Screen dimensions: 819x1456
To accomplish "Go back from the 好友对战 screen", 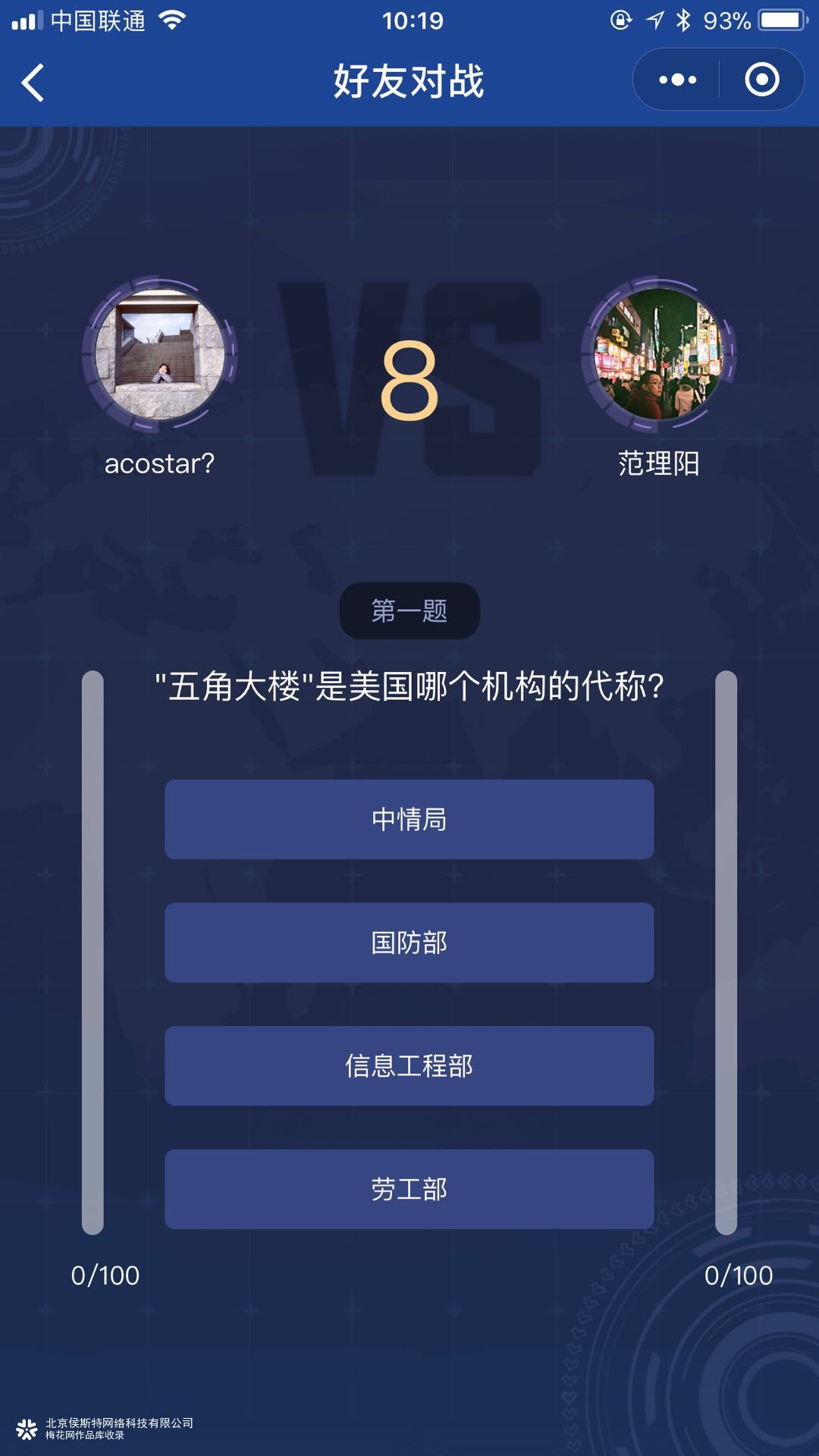I will click(x=33, y=82).
